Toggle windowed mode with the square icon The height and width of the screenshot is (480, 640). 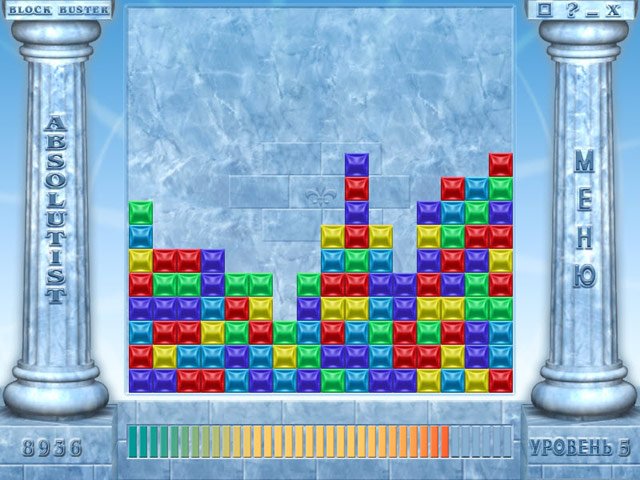pyautogui.click(x=546, y=11)
